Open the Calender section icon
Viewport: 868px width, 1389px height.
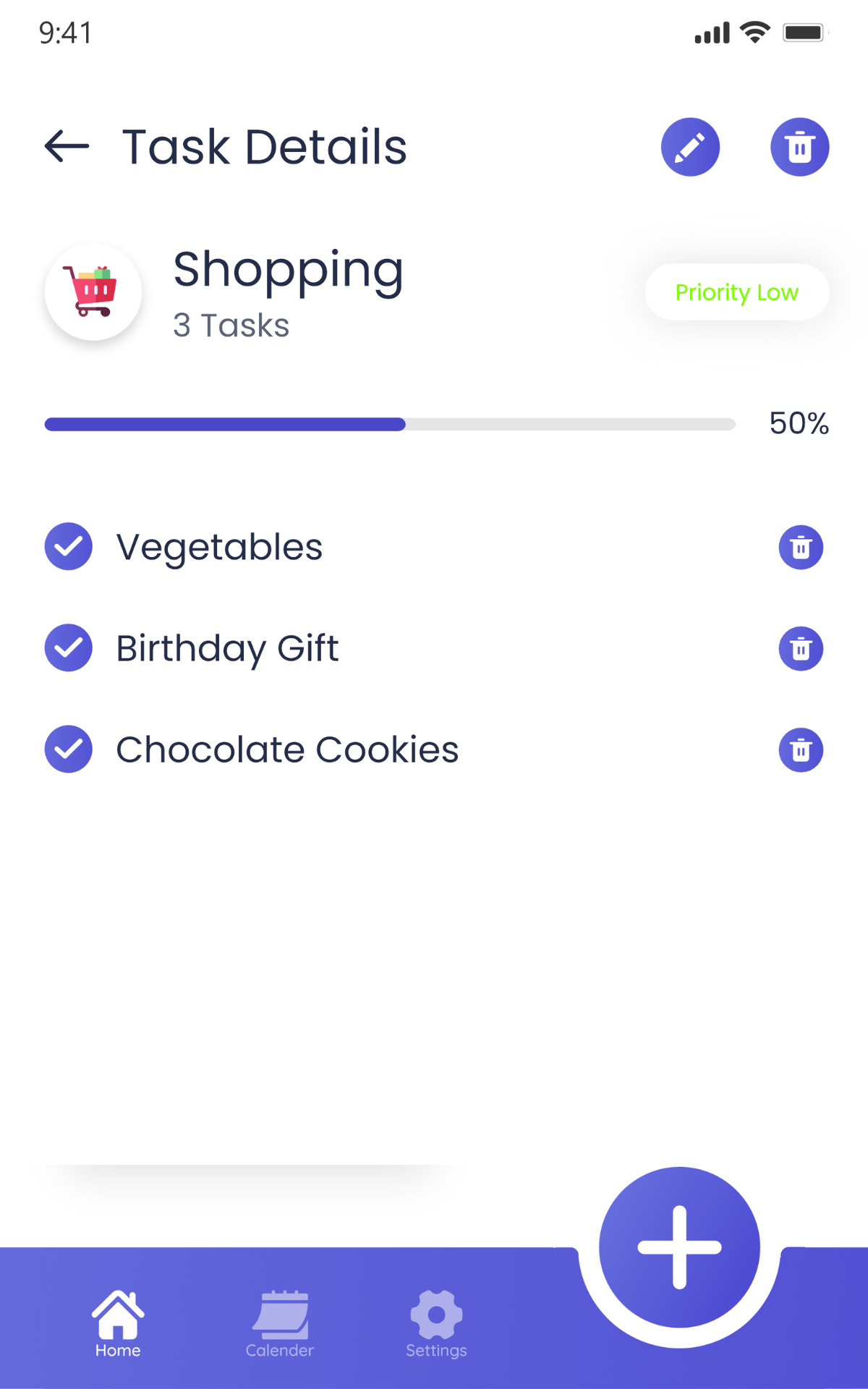click(x=281, y=1314)
